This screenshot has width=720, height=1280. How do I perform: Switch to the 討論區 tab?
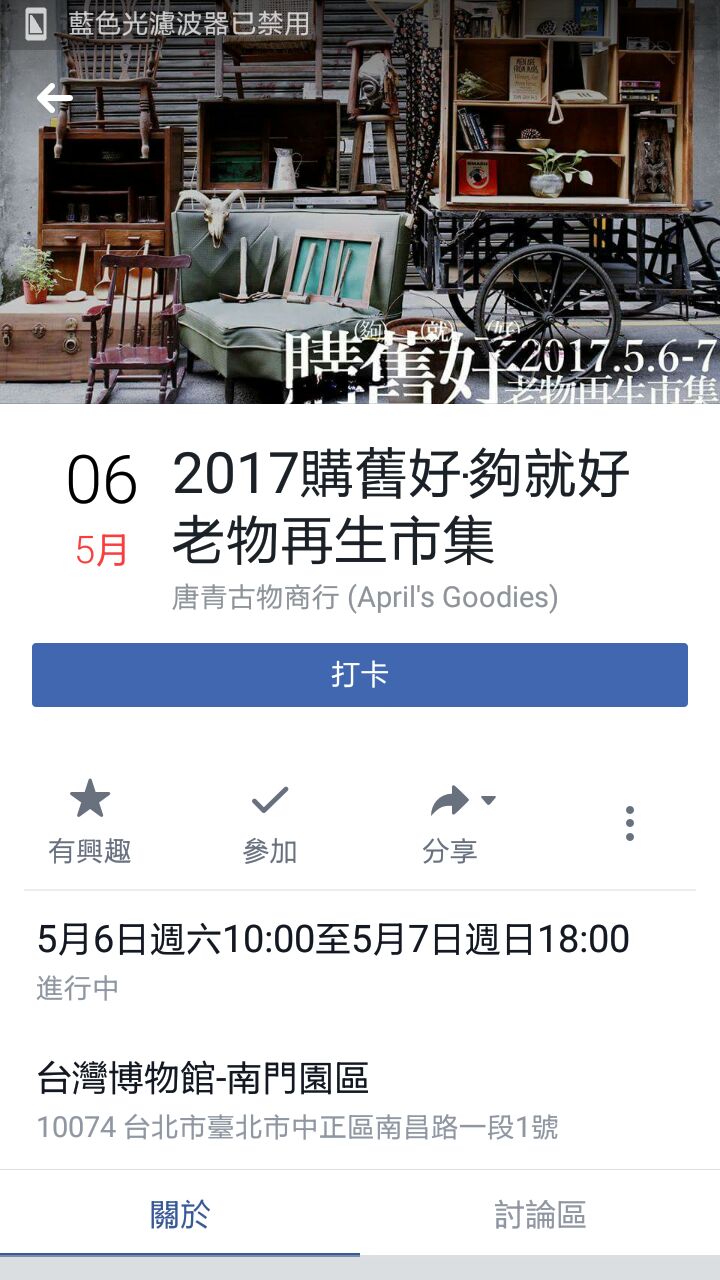click(540, 1215)
